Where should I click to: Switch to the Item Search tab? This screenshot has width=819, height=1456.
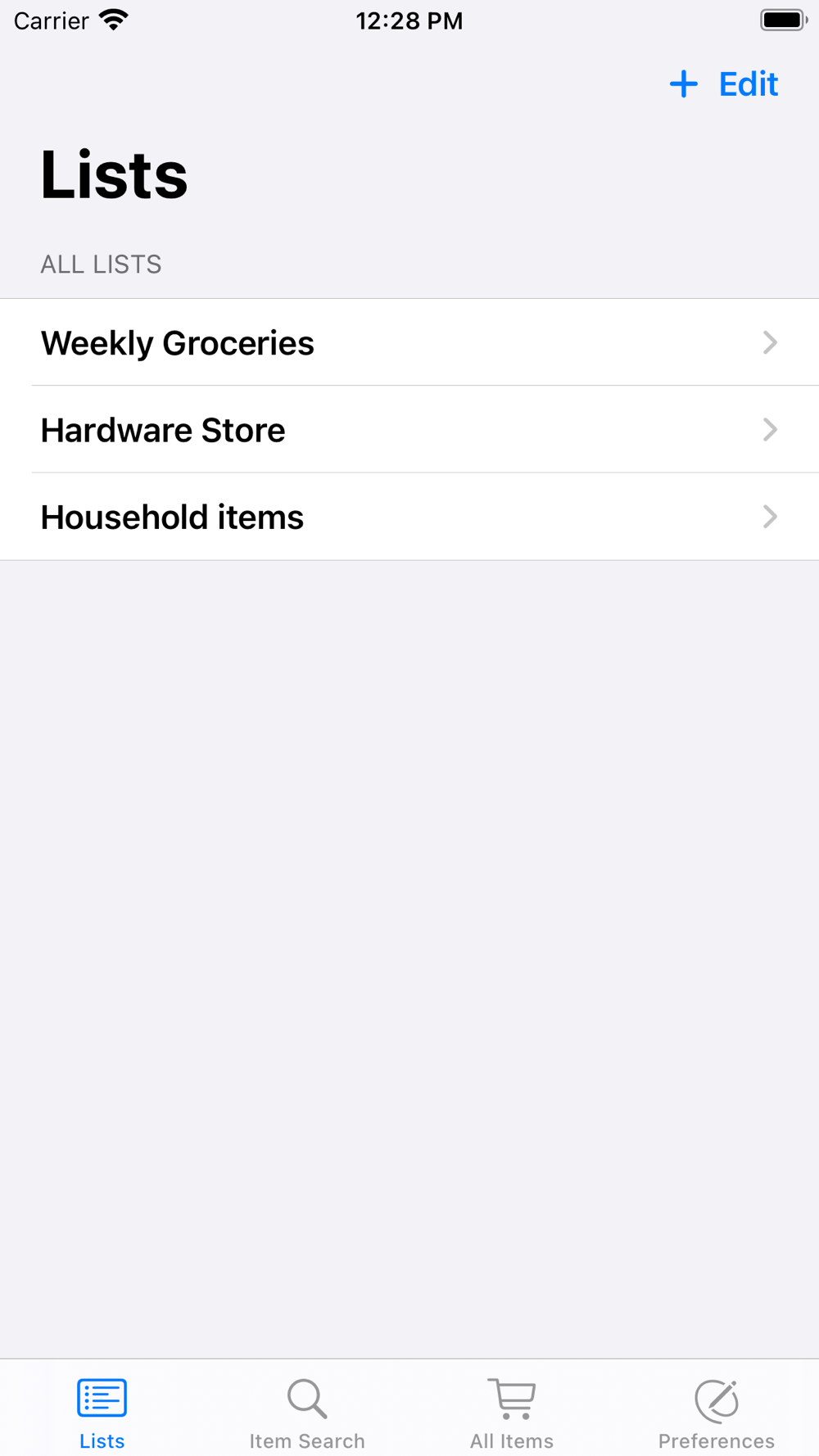click(307, 1412)
